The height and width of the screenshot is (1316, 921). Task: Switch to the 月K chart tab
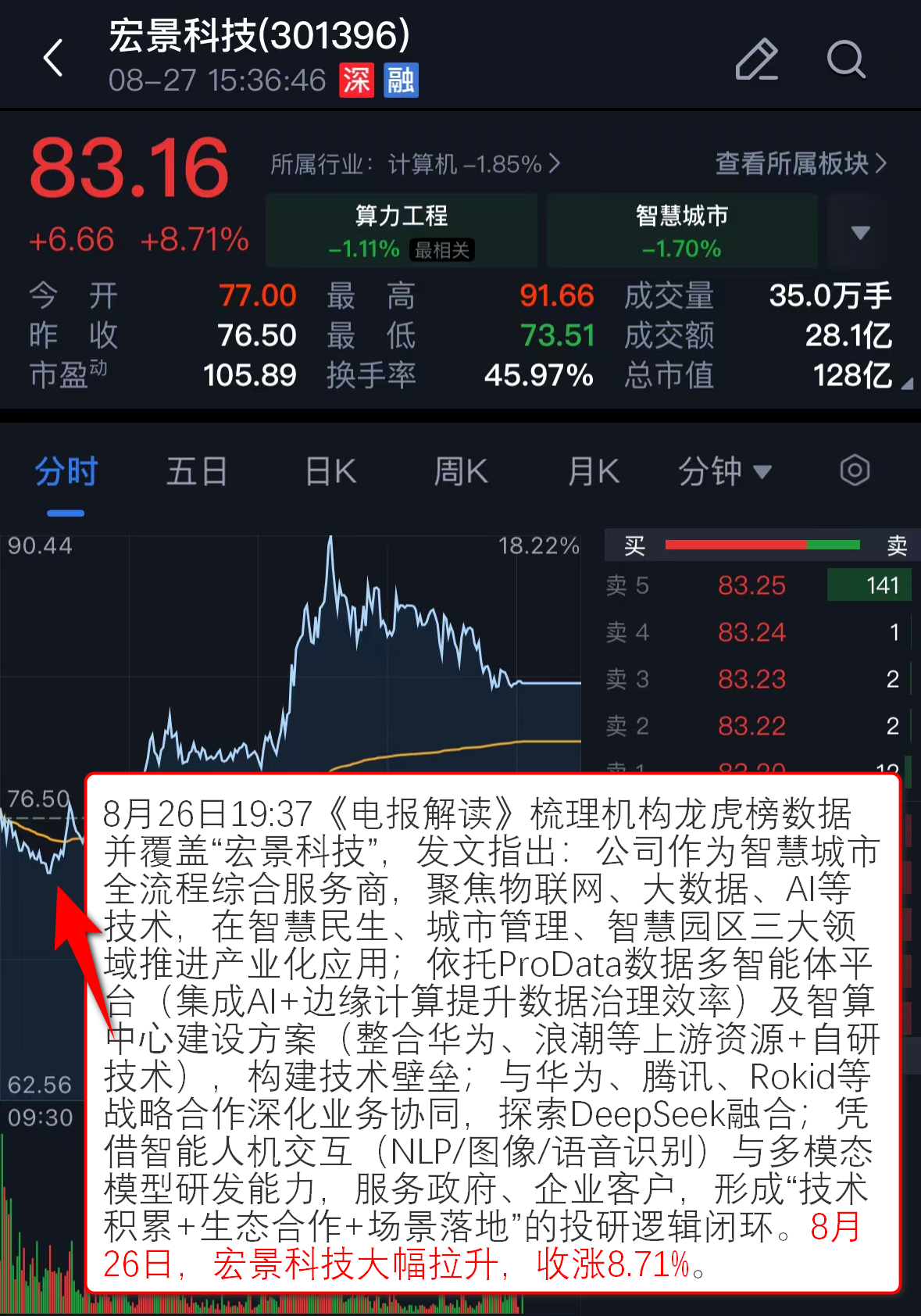pyautogui.click(x=594, y=472)
